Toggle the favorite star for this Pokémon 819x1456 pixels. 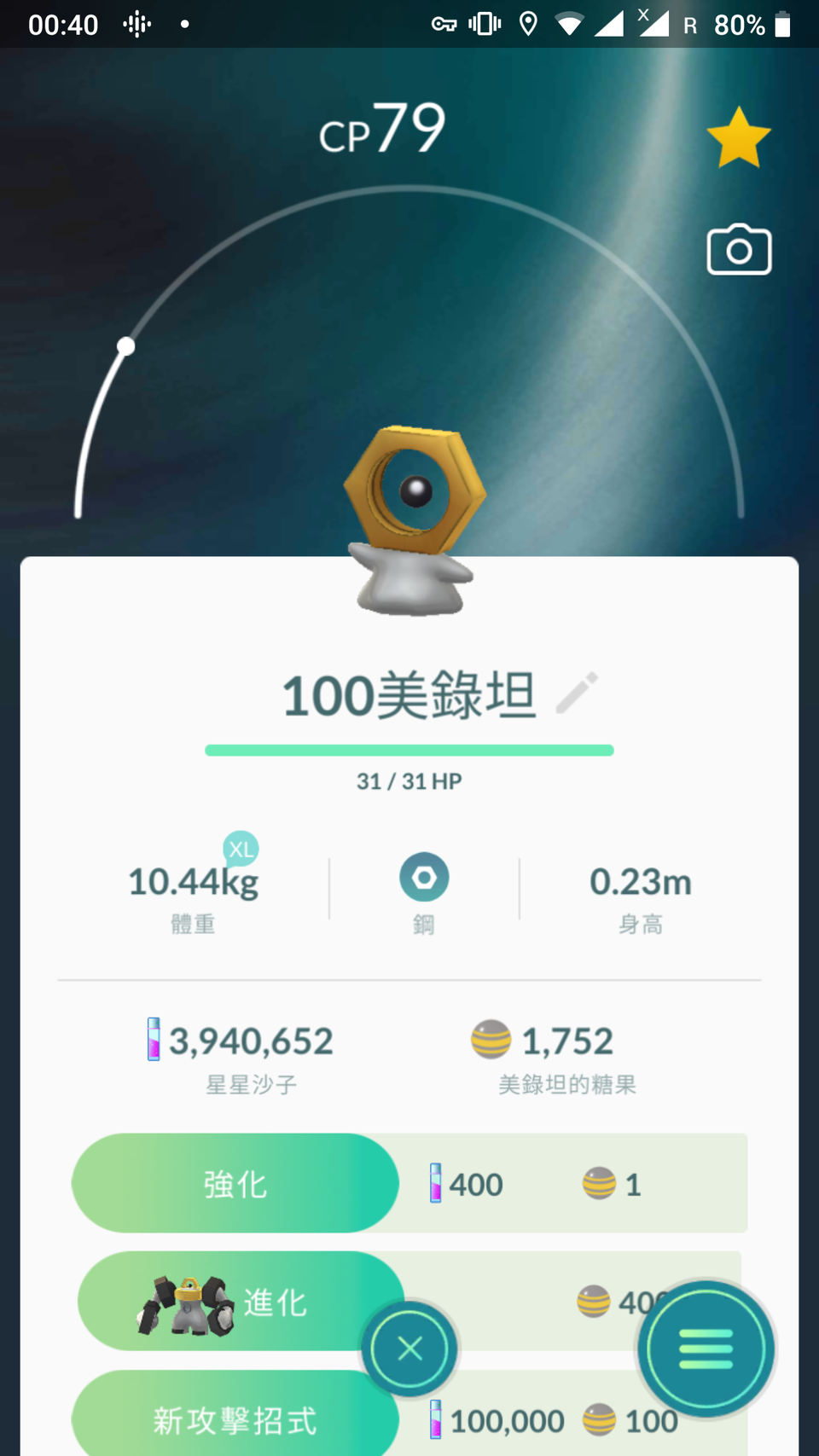[x=738, y=138]
